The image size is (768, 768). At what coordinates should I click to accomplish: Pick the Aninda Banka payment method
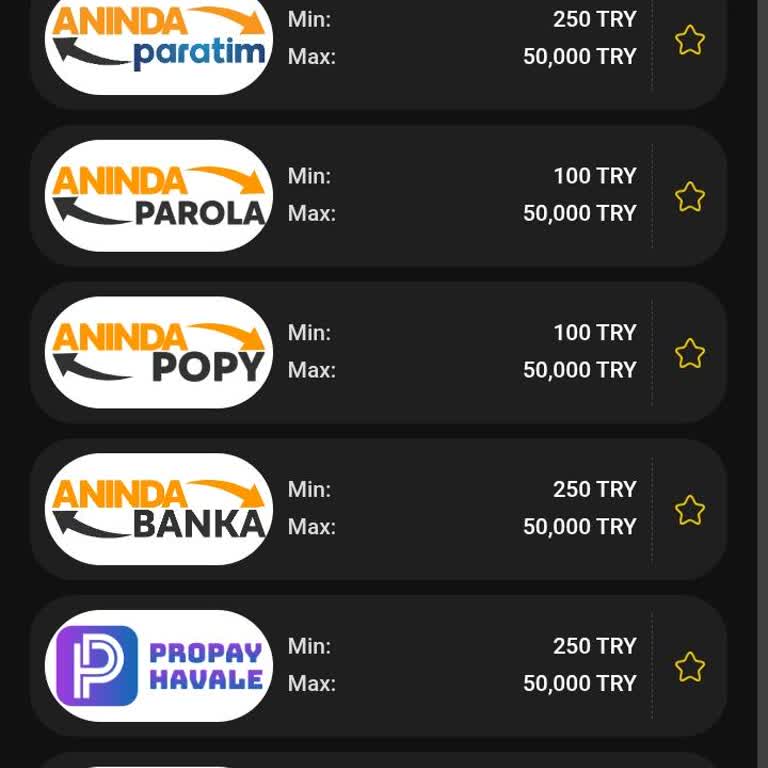point(159,509)
